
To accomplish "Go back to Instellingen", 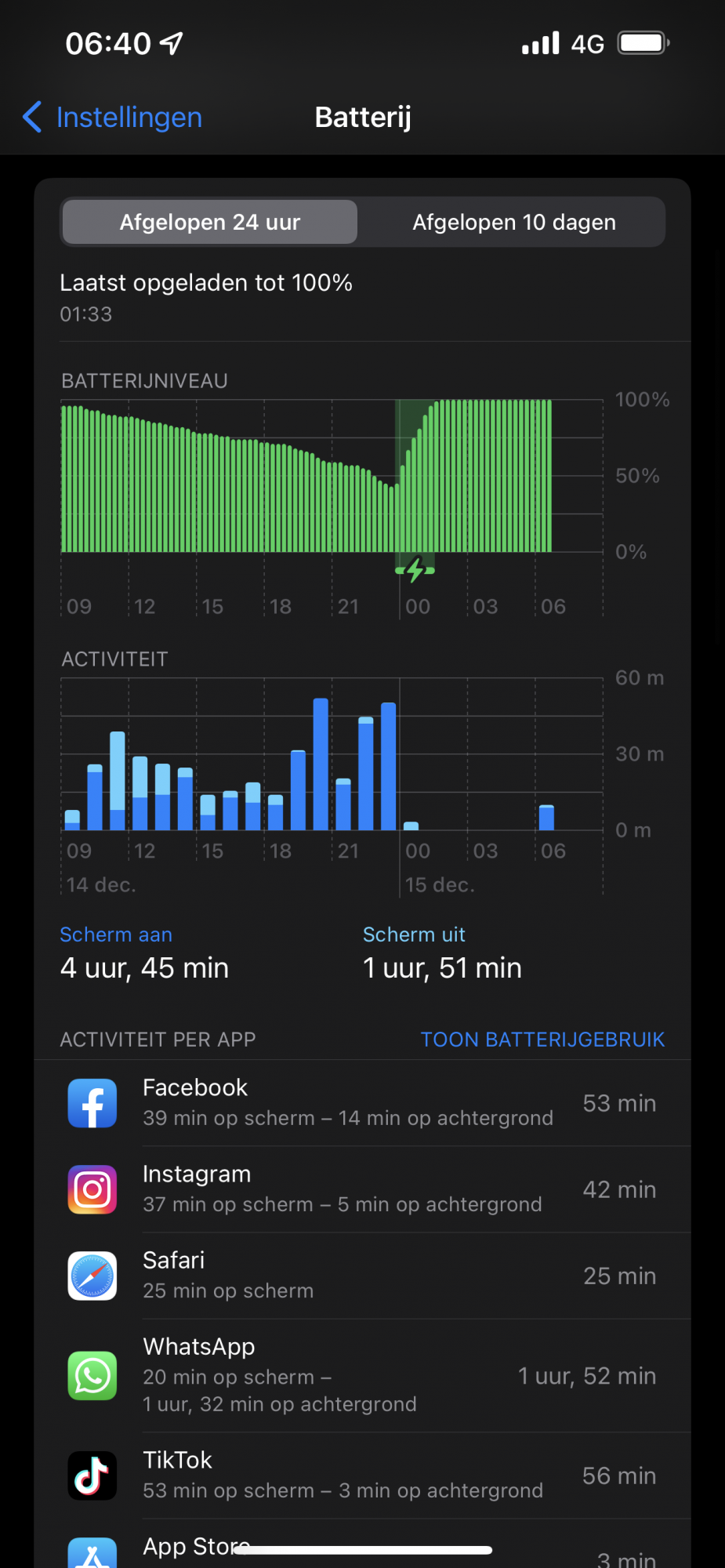I will coord(112,118).
